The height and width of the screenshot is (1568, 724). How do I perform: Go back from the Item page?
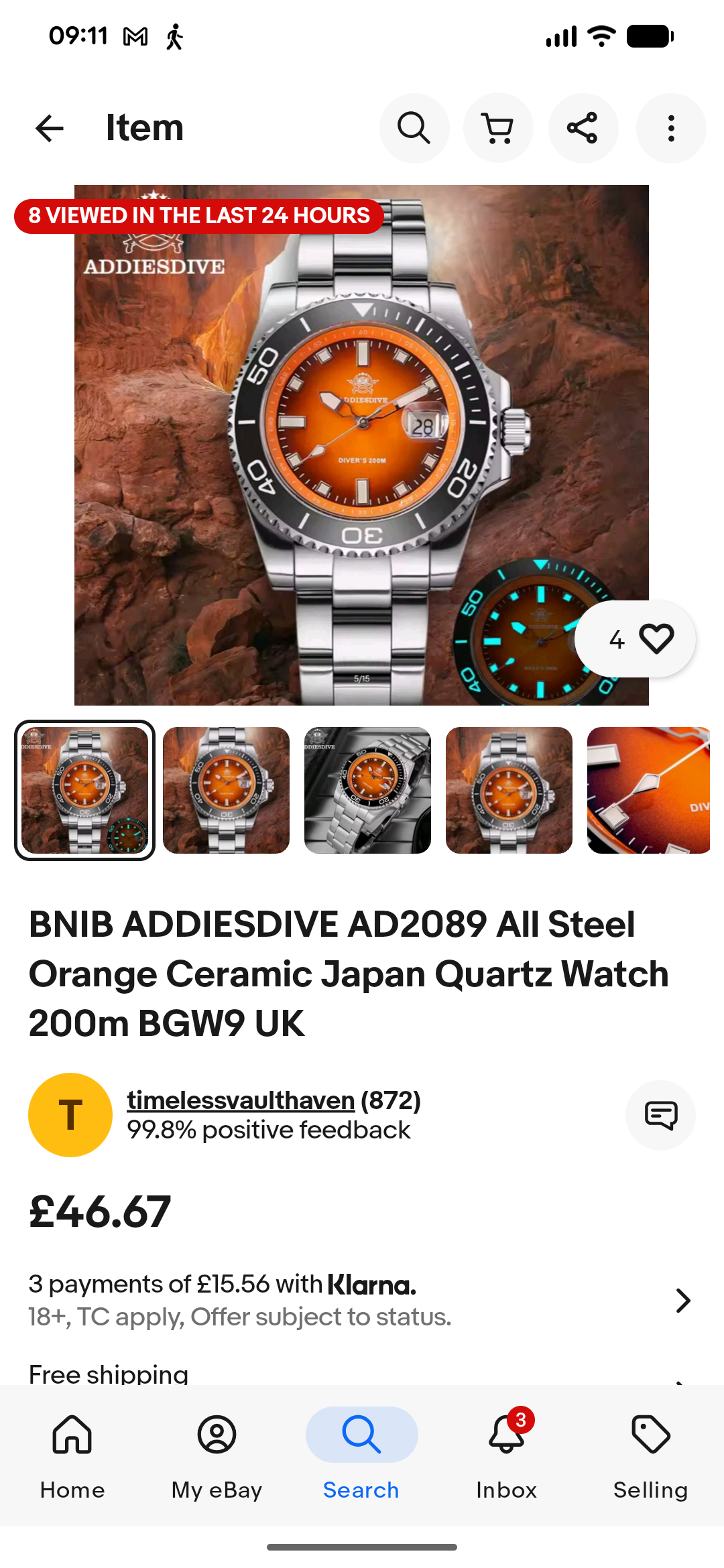pos(50,128)
